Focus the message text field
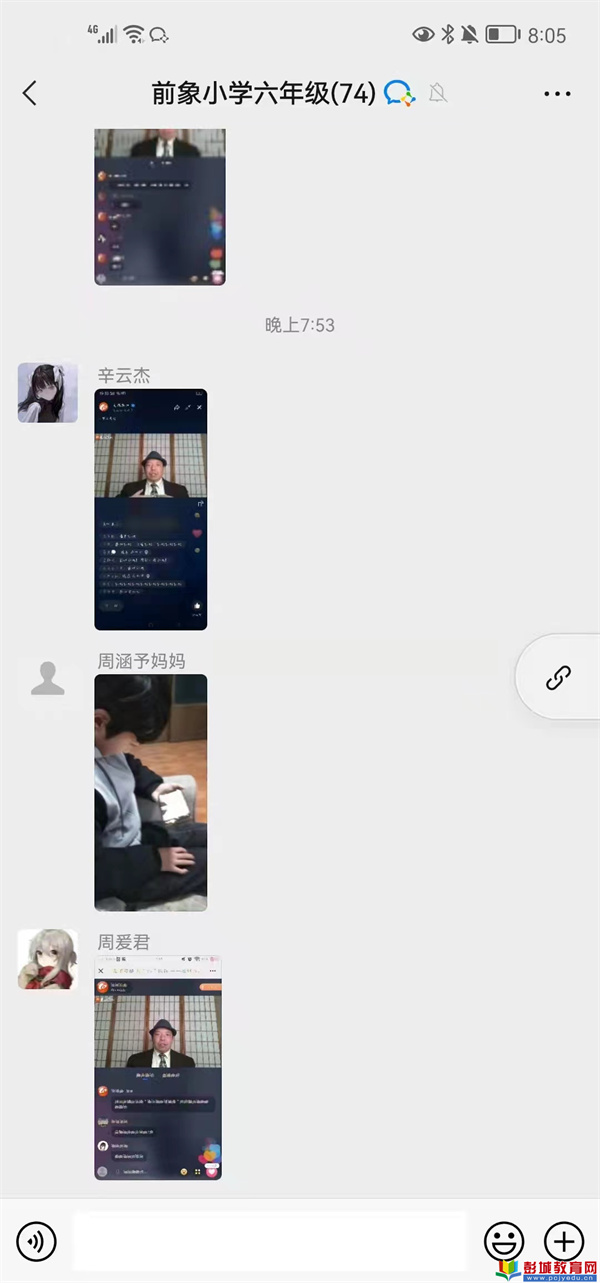Image resolution: width=600 pixels, height=1283 pixels. [x=270, y=1242]
